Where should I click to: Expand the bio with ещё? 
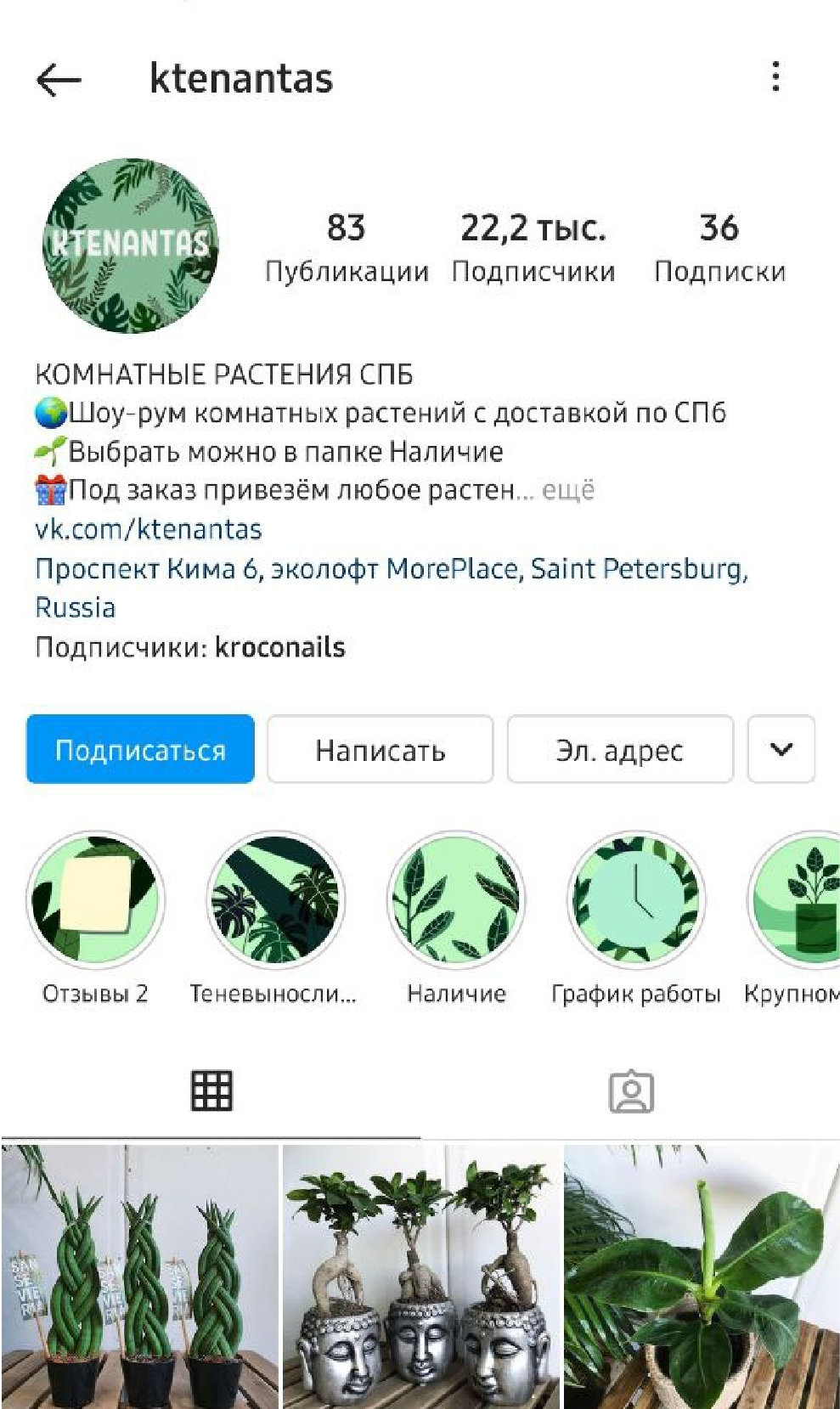coord(568,491)
